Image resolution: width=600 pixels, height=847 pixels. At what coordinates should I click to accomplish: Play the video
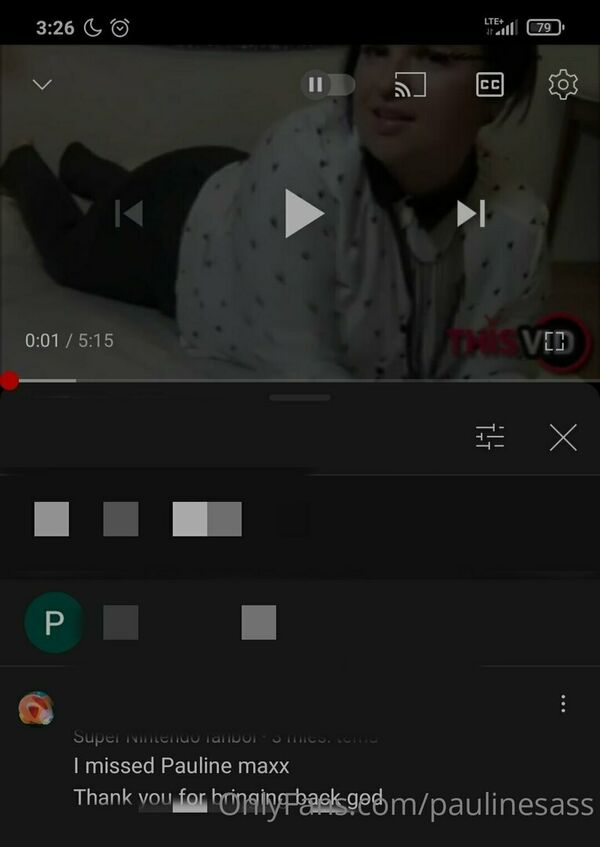click(x=303, y=213)
